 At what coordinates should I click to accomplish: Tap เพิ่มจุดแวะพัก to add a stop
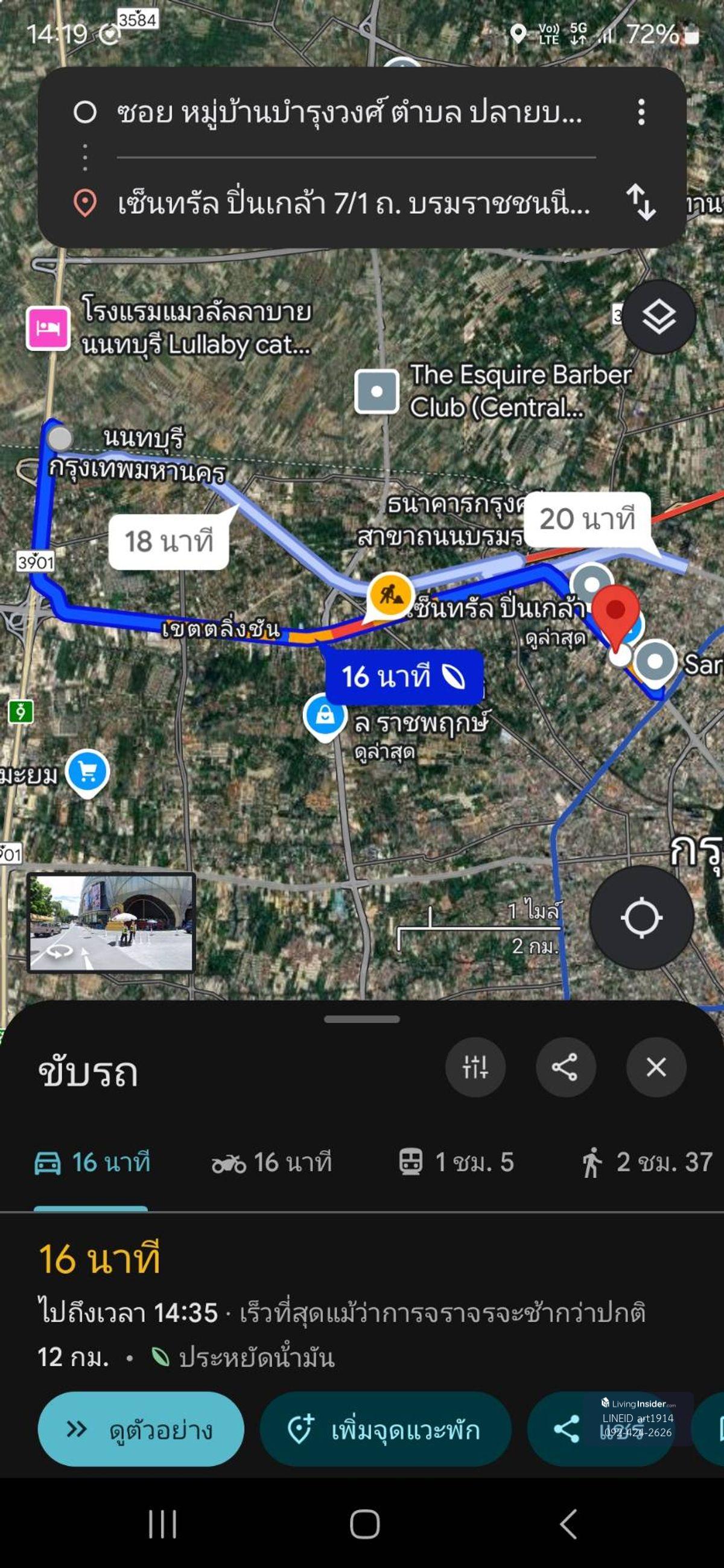click(385, 1429)
